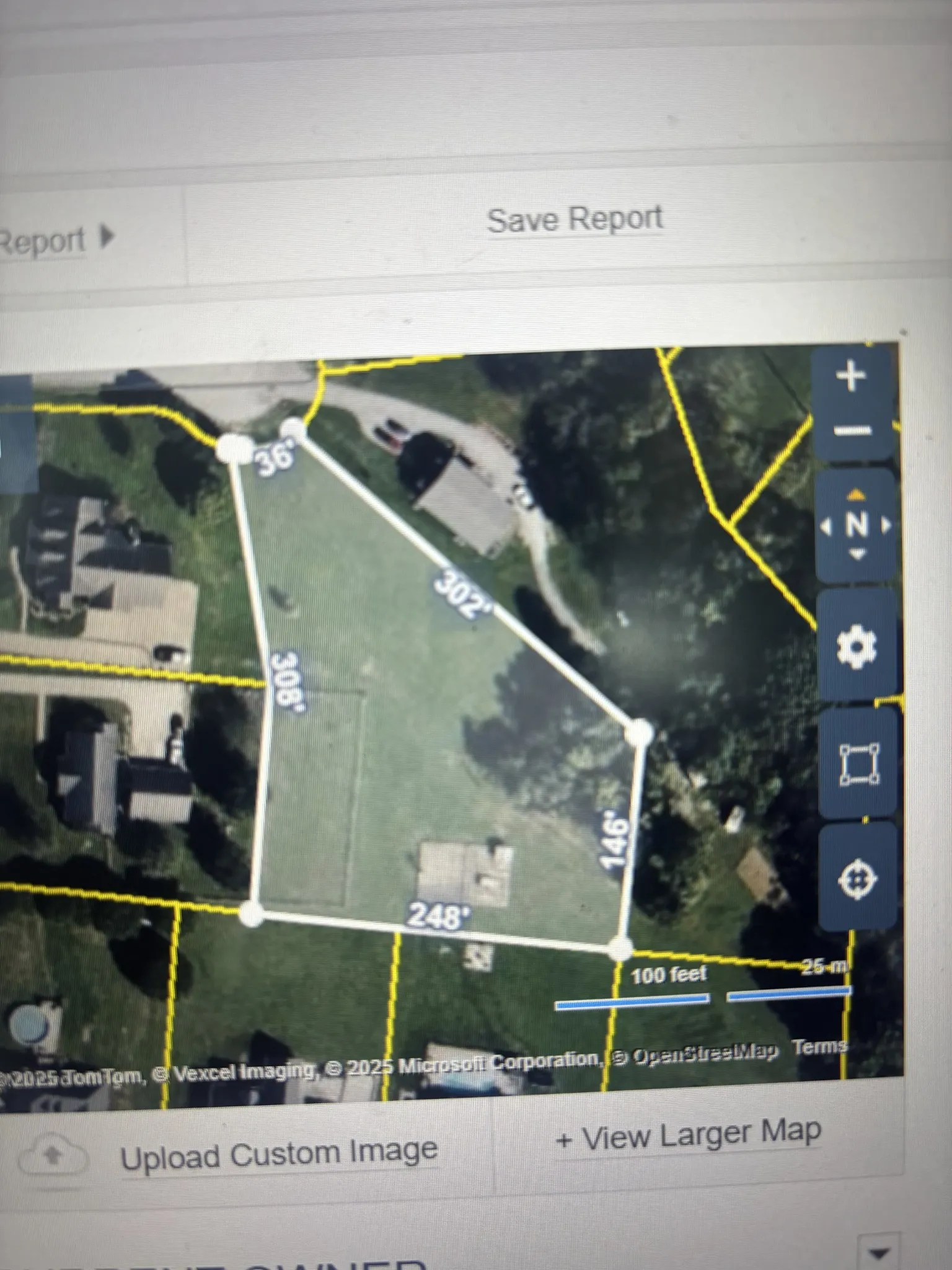Open the map Terms link
This screenshot has width=952, height=1270.
[x=819, y=1047]
